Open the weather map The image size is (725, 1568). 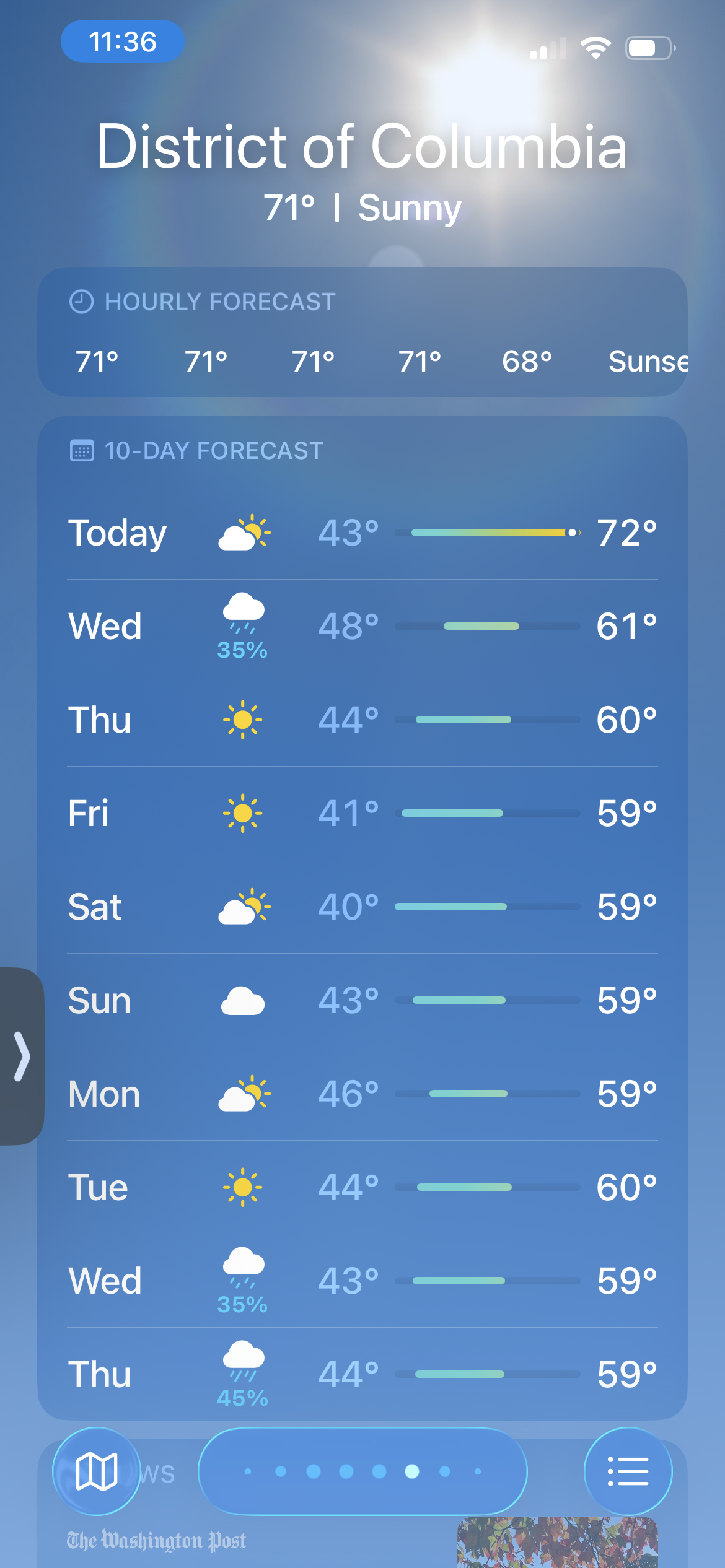click(96, 1471)
